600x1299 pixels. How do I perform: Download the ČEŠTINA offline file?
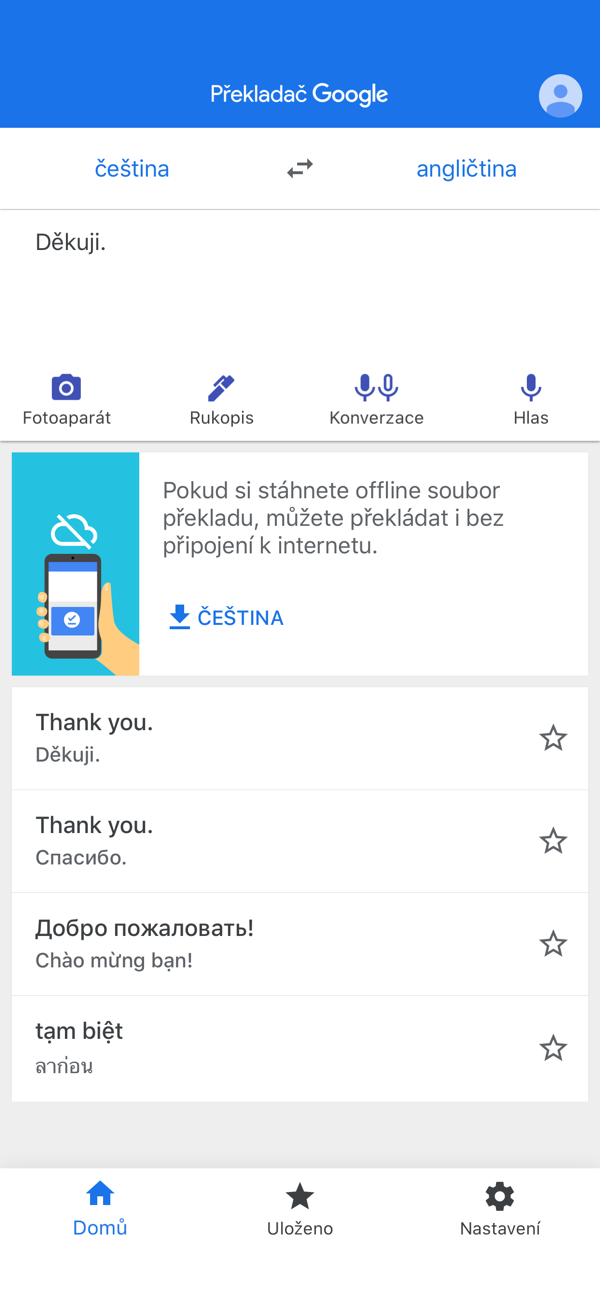tap(227, 618)
